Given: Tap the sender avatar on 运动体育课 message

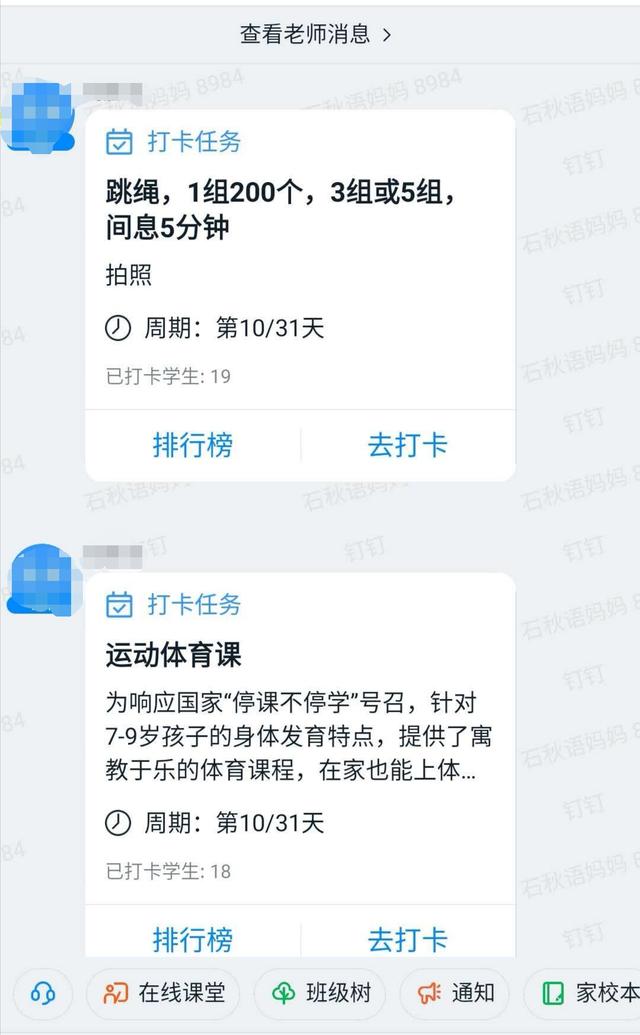Looking at the screenshot, I should 40,578.
